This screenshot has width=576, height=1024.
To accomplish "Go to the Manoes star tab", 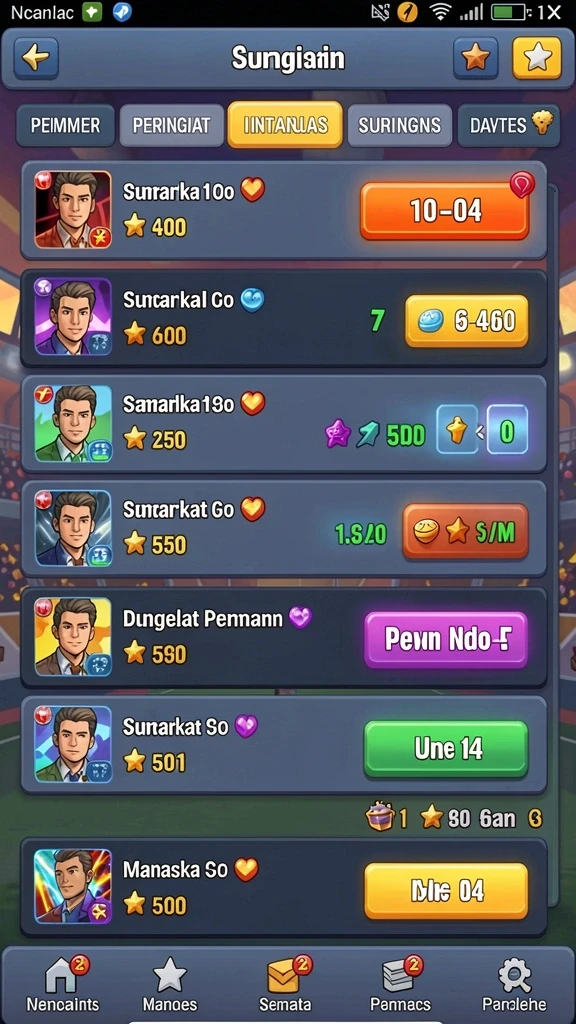I will (169, 985).
